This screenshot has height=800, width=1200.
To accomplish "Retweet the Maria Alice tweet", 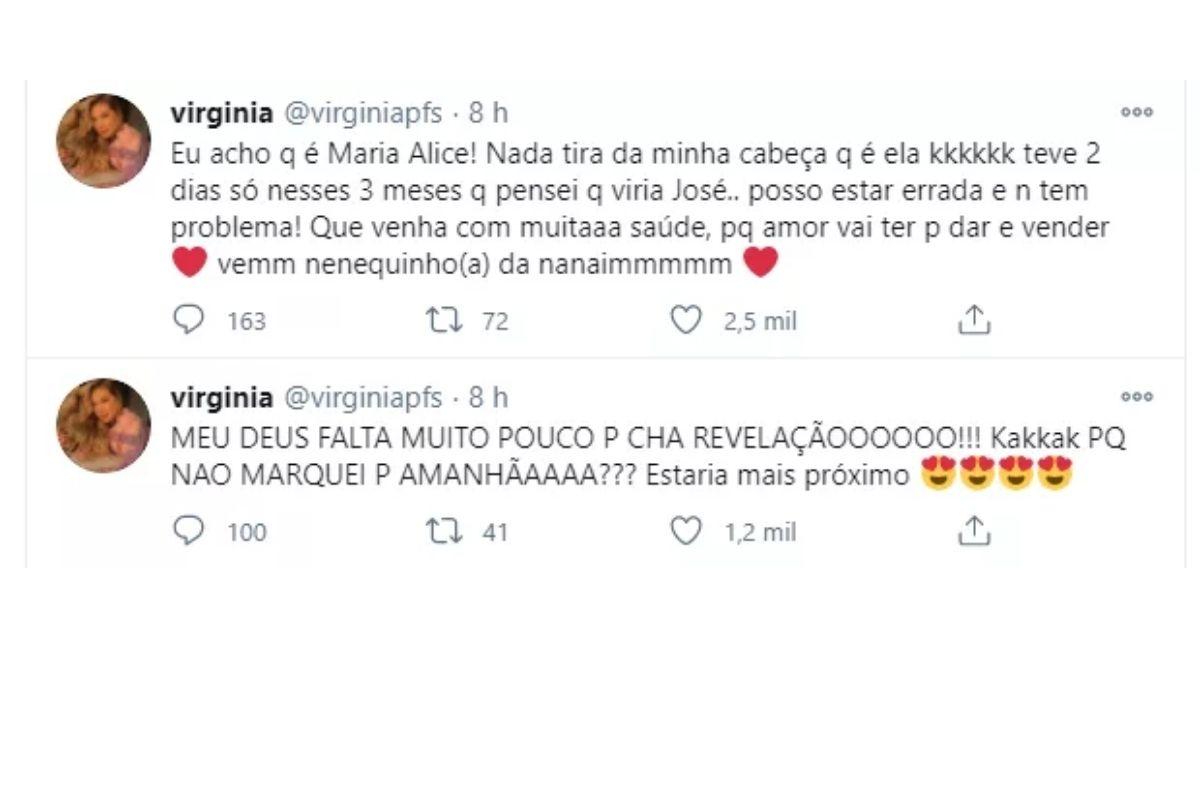I will (x=441, y=320).
